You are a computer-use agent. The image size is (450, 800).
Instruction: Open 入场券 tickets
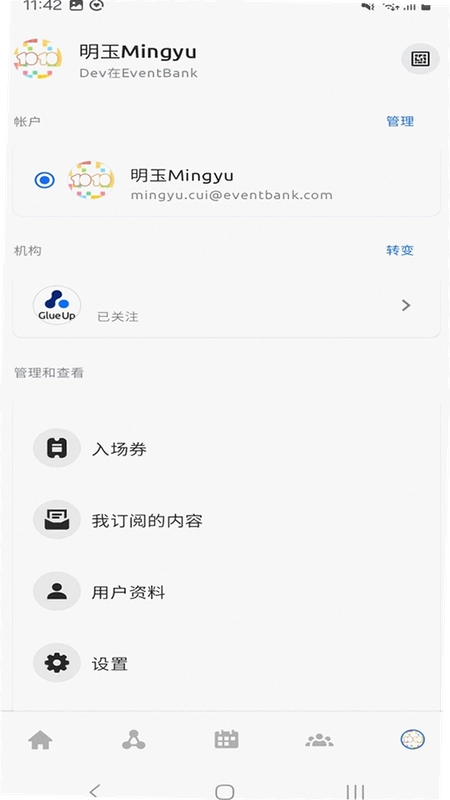tap(226, 448)
